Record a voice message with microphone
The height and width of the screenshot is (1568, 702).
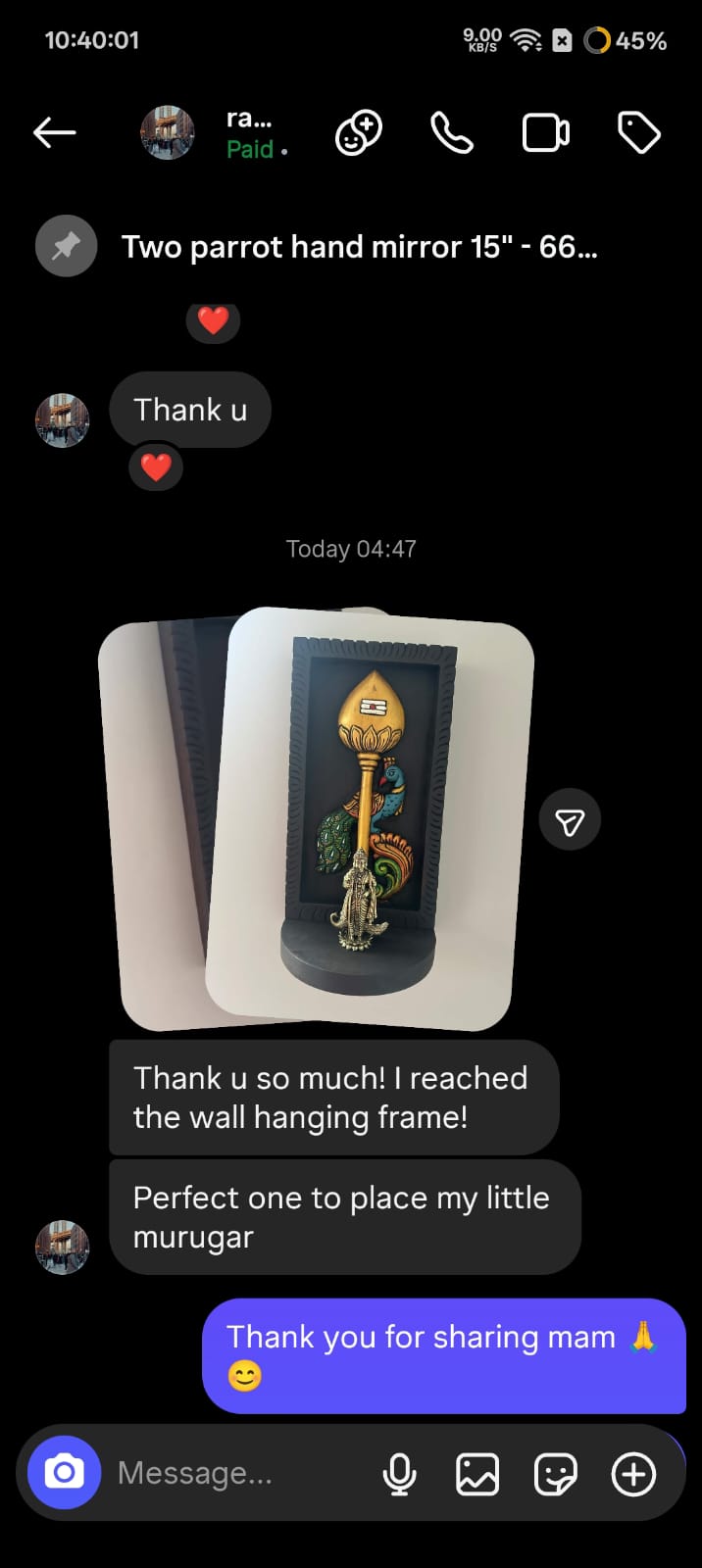click(399, 1473)
